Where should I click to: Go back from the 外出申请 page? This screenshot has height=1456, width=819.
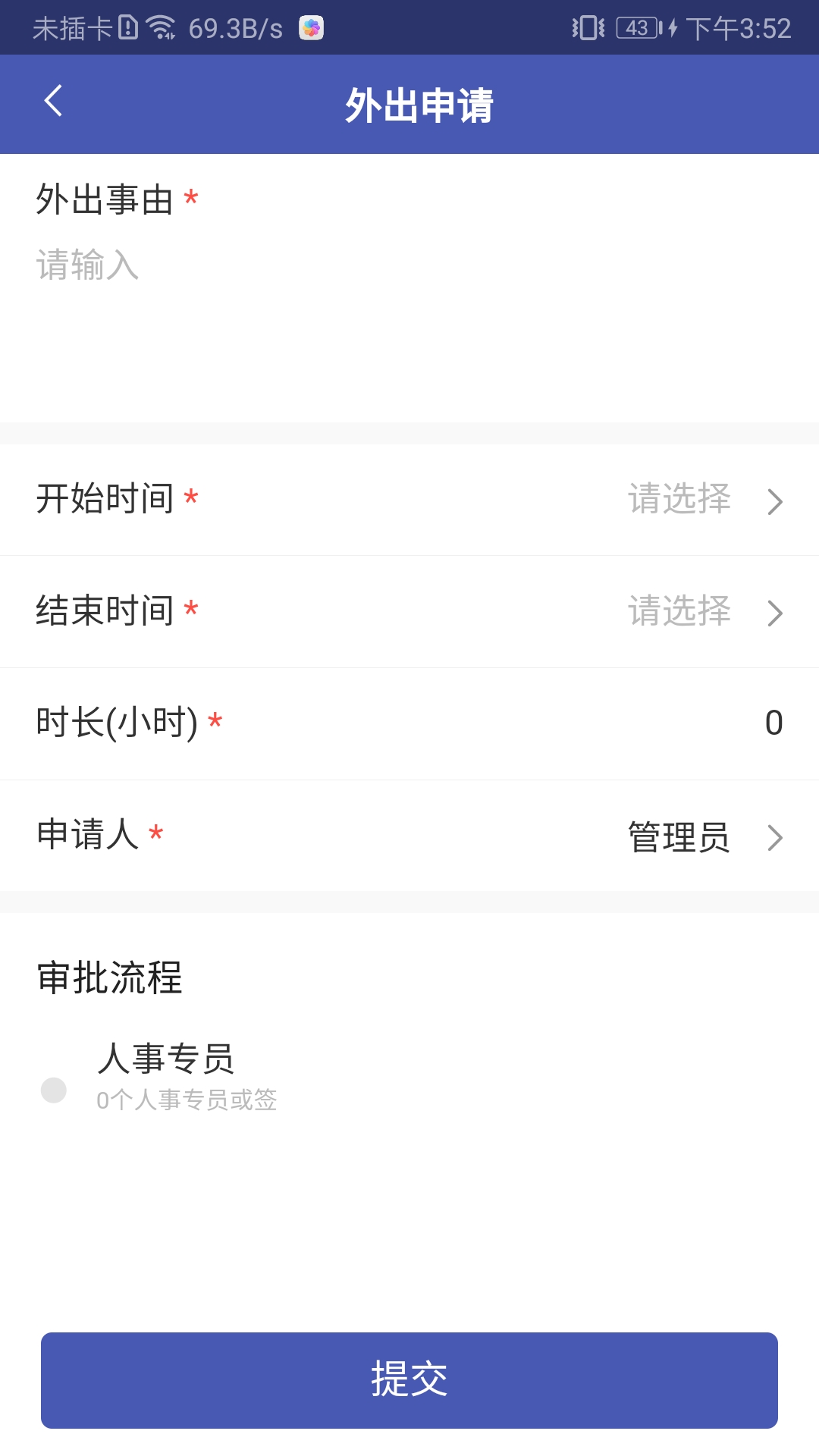pos(53,102)
